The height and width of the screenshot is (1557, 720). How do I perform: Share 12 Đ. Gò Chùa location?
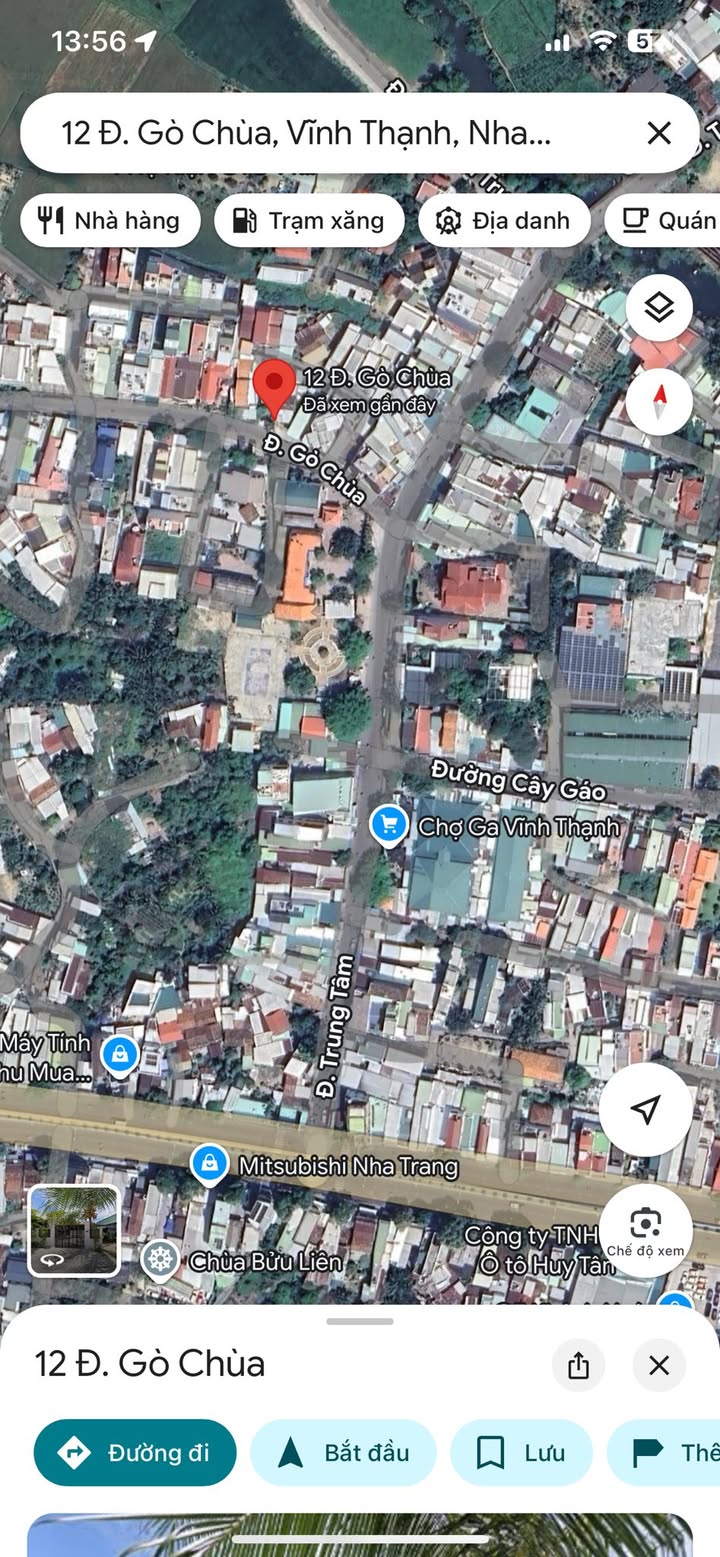578,1365
